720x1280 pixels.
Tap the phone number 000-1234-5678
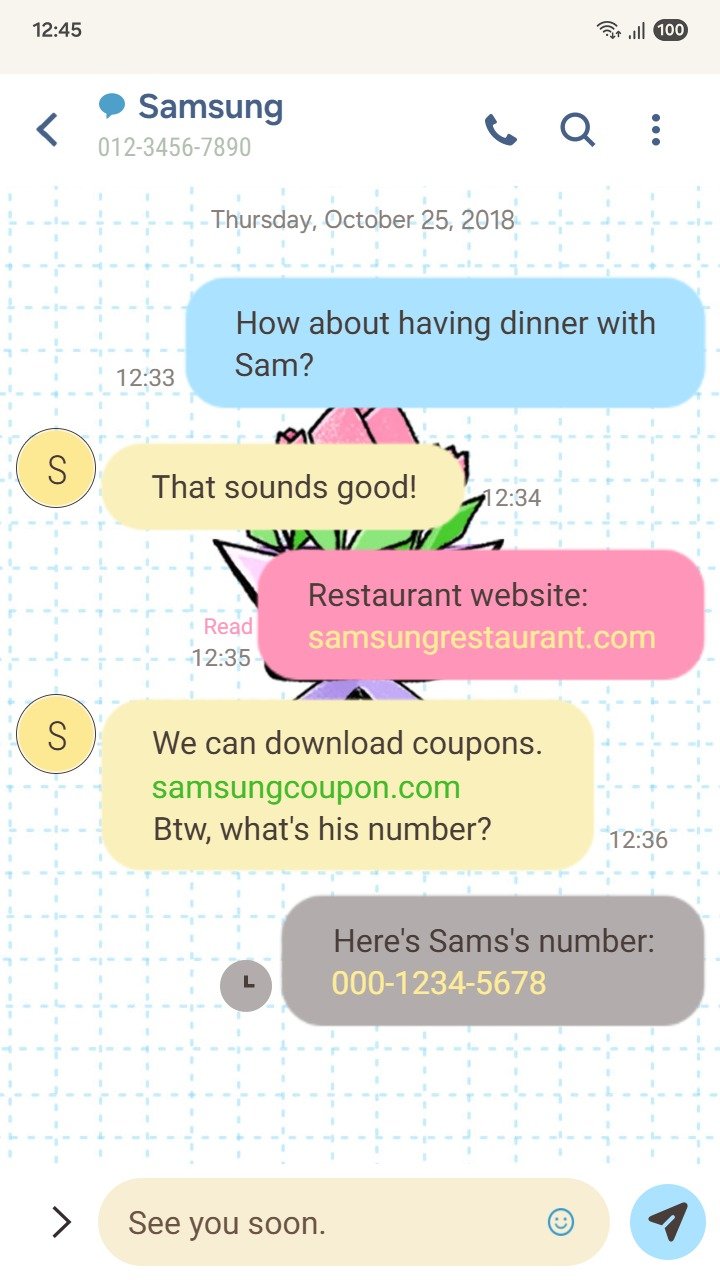pyautogui.click(x=439, y=983)
